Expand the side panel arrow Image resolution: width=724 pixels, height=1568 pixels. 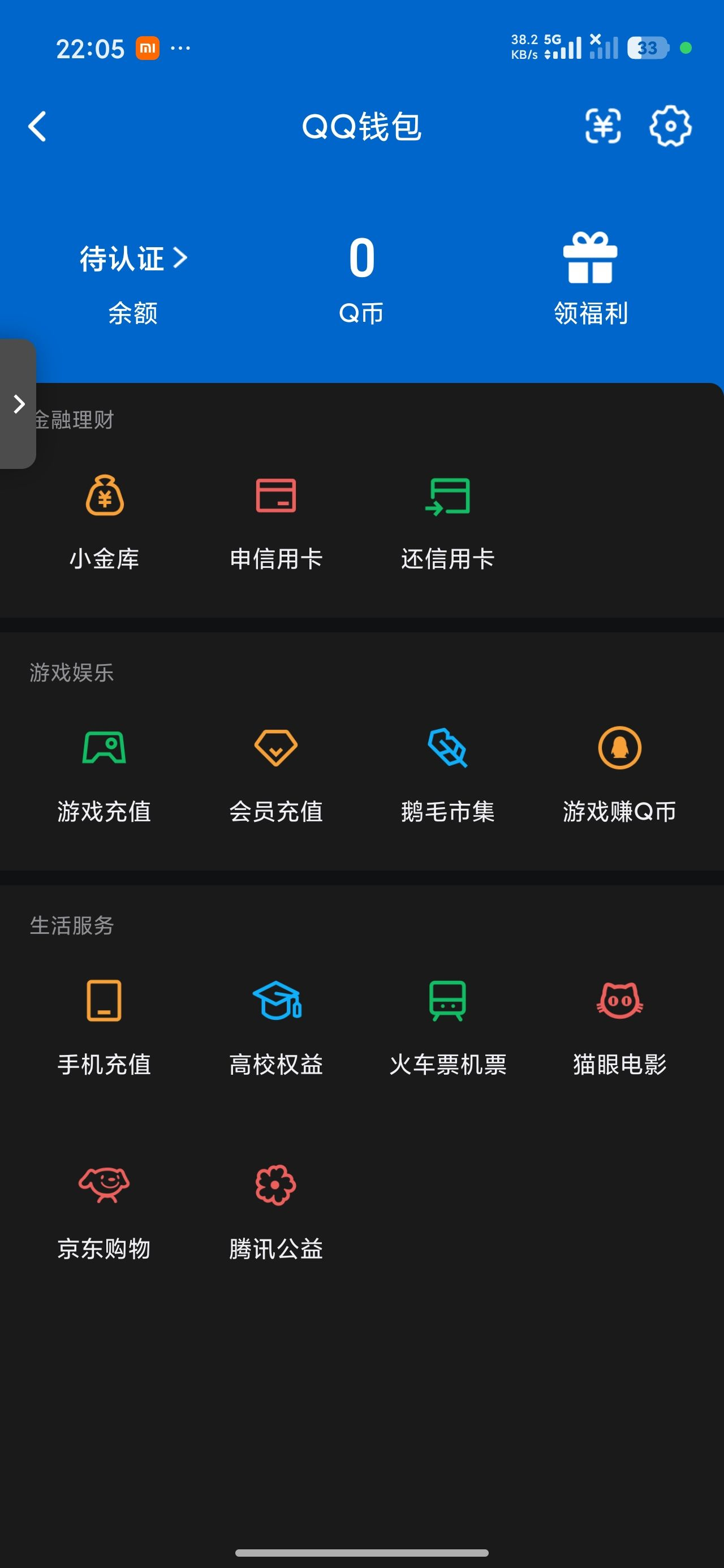click(18, 403)
